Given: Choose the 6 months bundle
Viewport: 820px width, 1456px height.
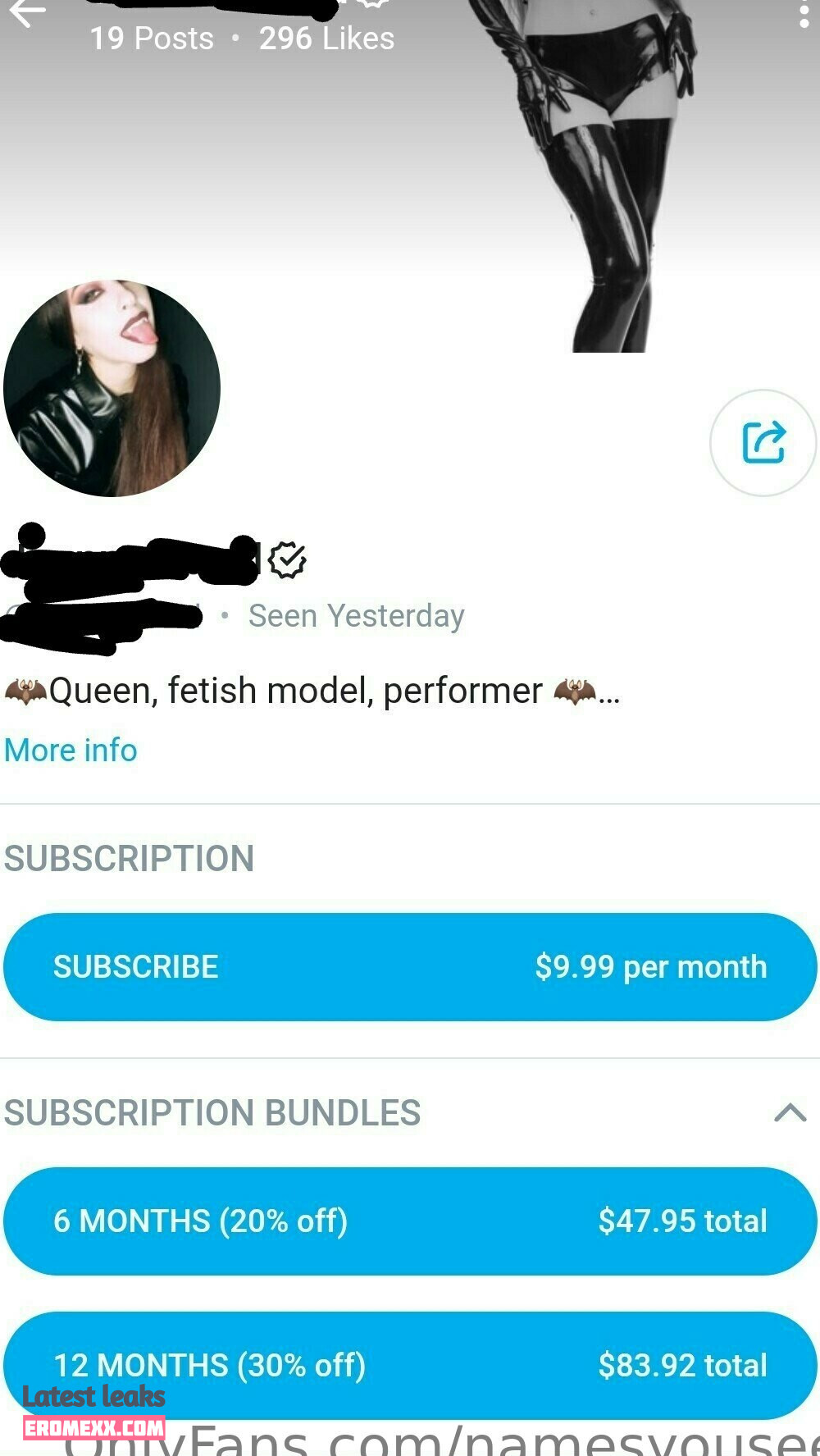Looking at the screenshot, I should 410,1221.
